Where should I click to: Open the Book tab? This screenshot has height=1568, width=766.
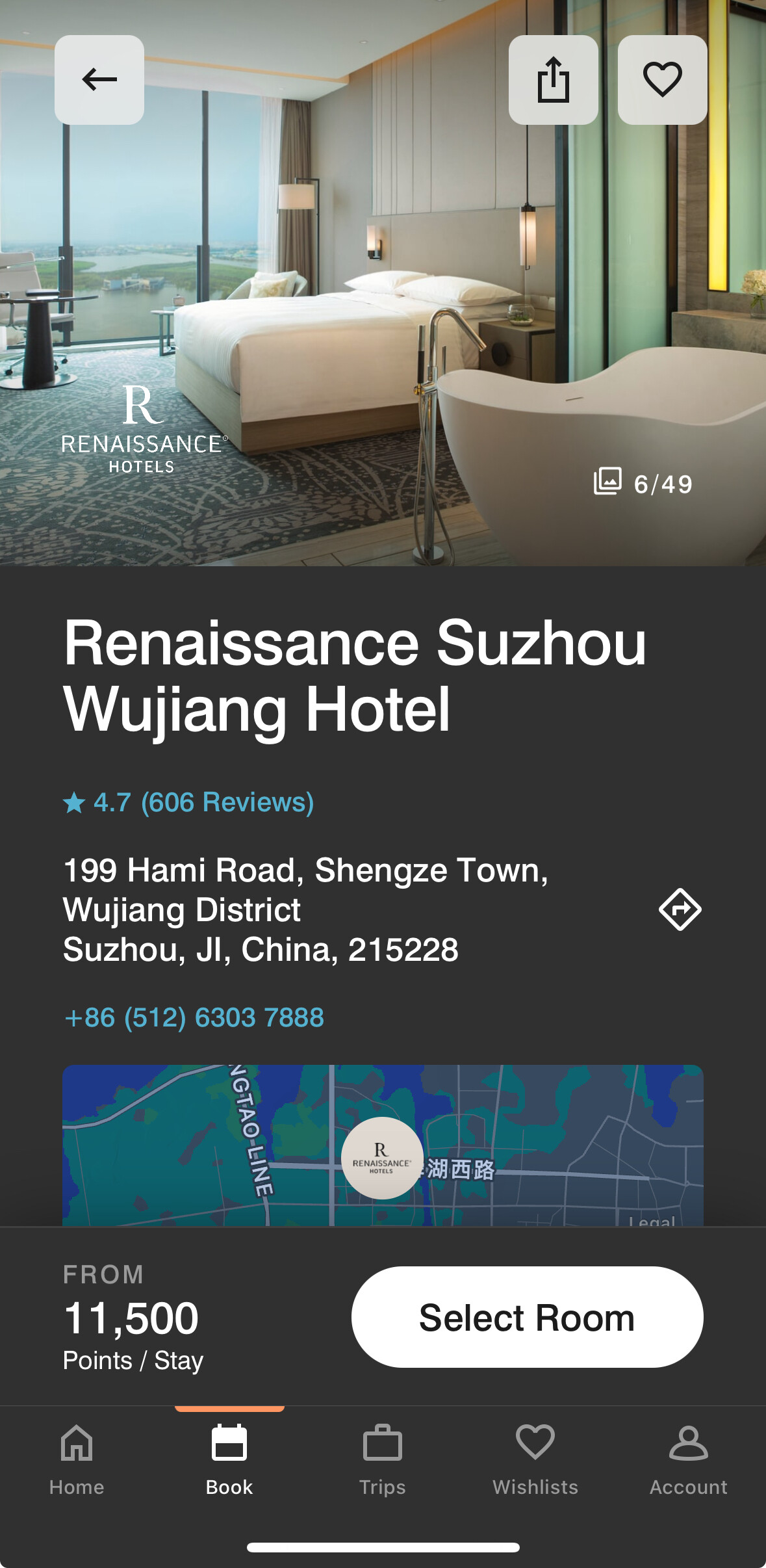(x=229, y=1460)
